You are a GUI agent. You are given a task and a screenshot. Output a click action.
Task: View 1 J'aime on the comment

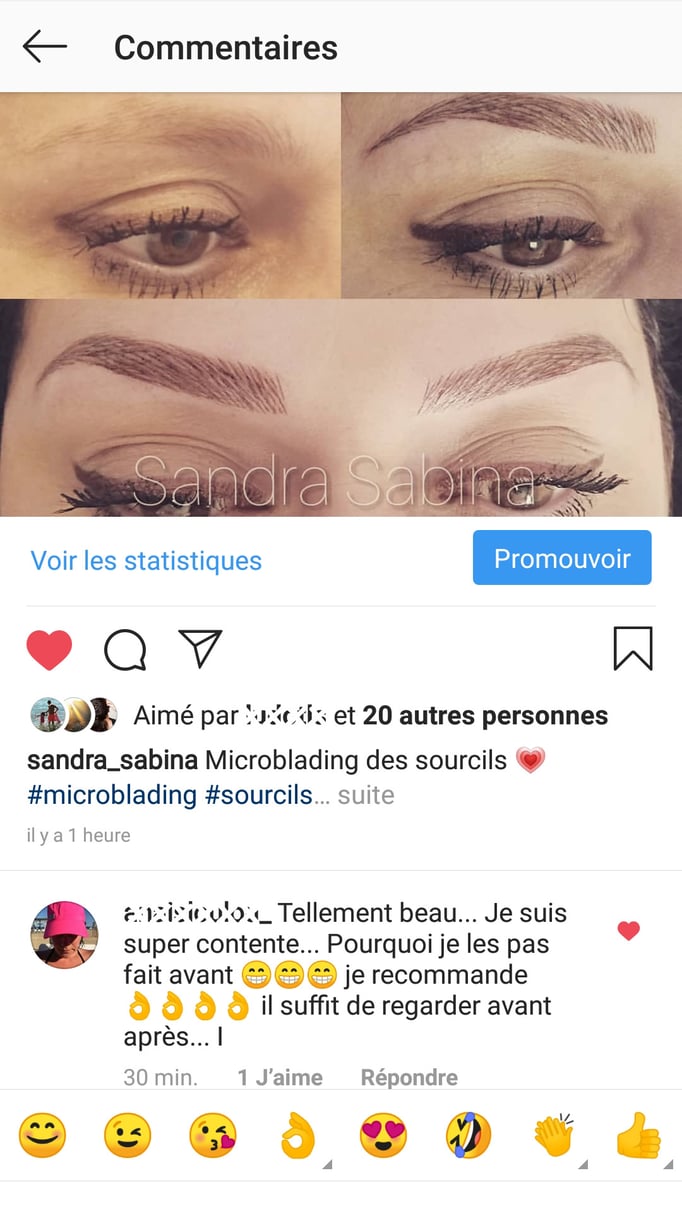280,1077
